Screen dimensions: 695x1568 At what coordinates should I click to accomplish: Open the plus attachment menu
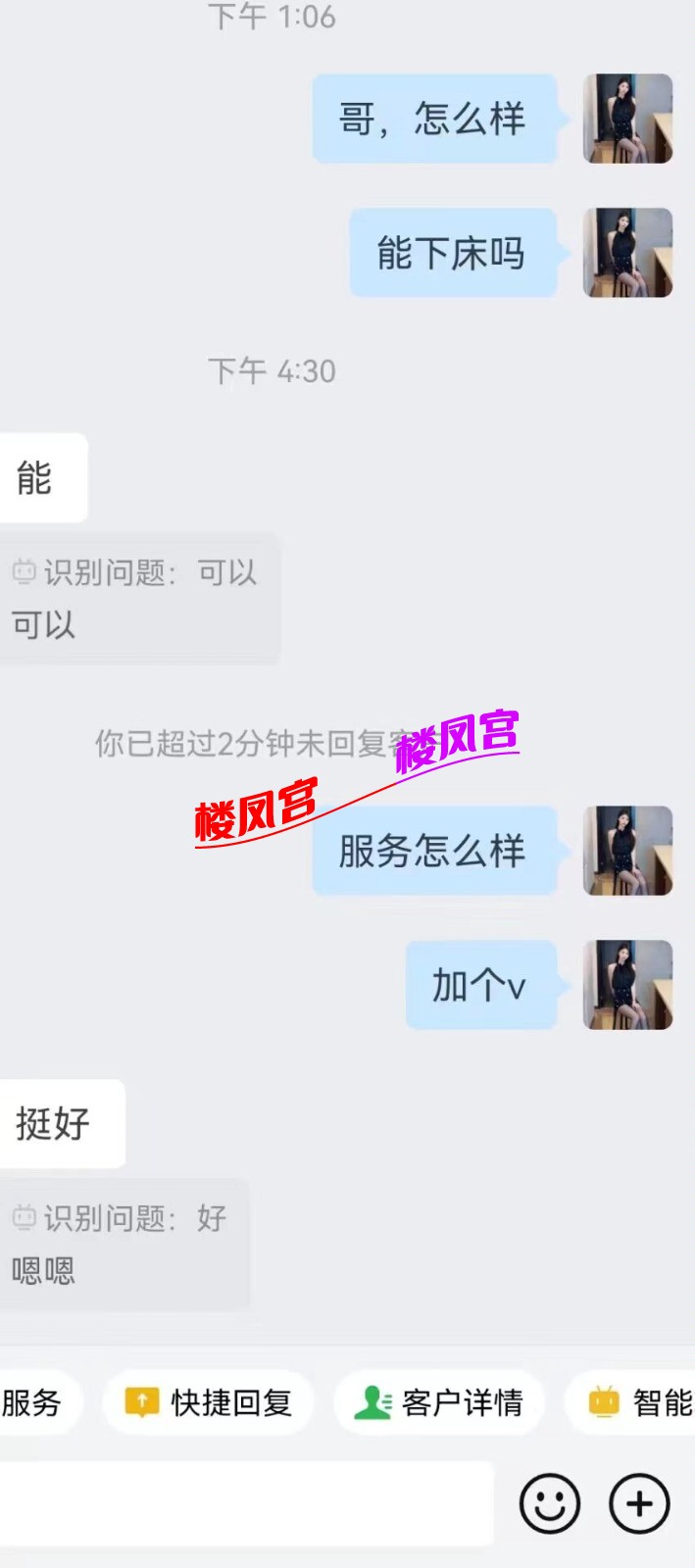click(x=639, y=1503)
